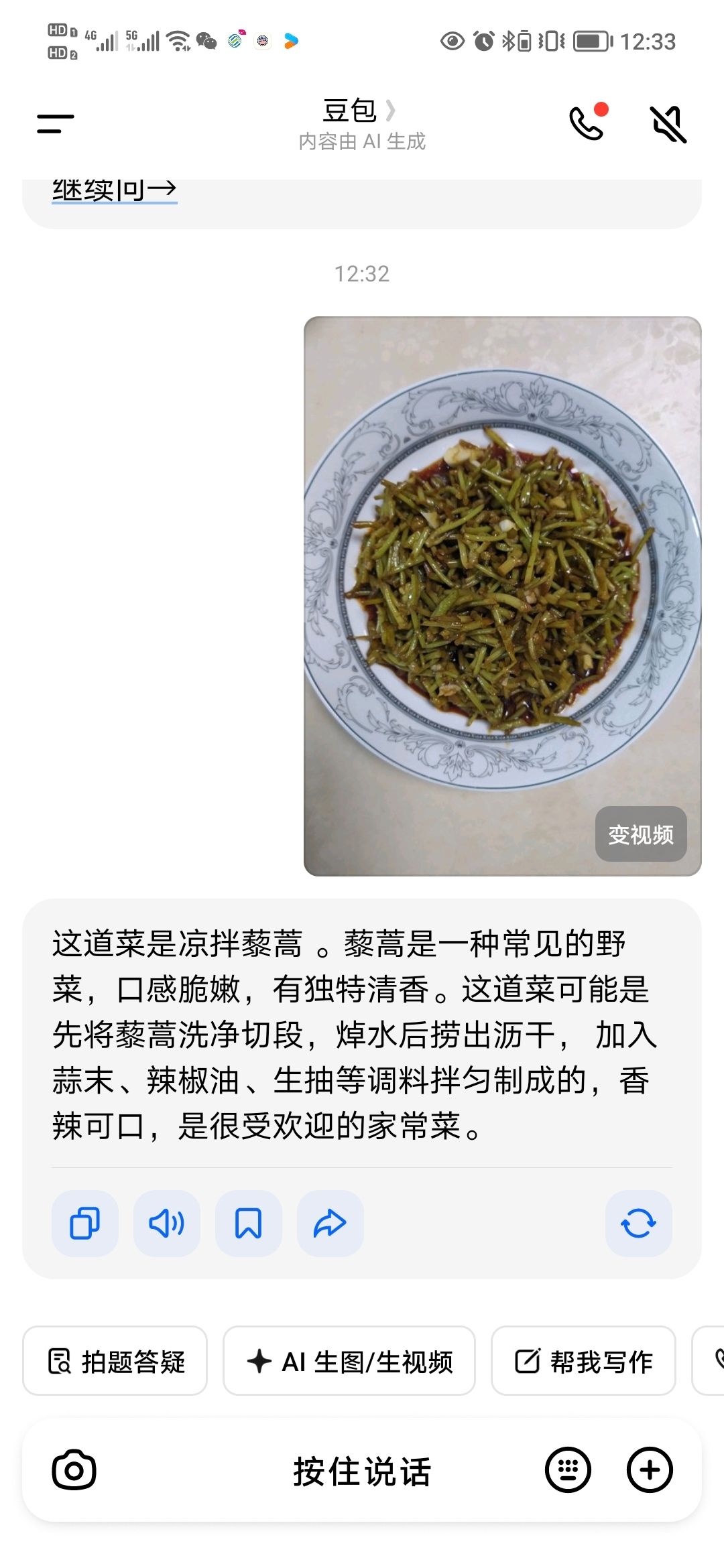Share the AI reply
The image size is (724, 1568).
(330, 1224)
